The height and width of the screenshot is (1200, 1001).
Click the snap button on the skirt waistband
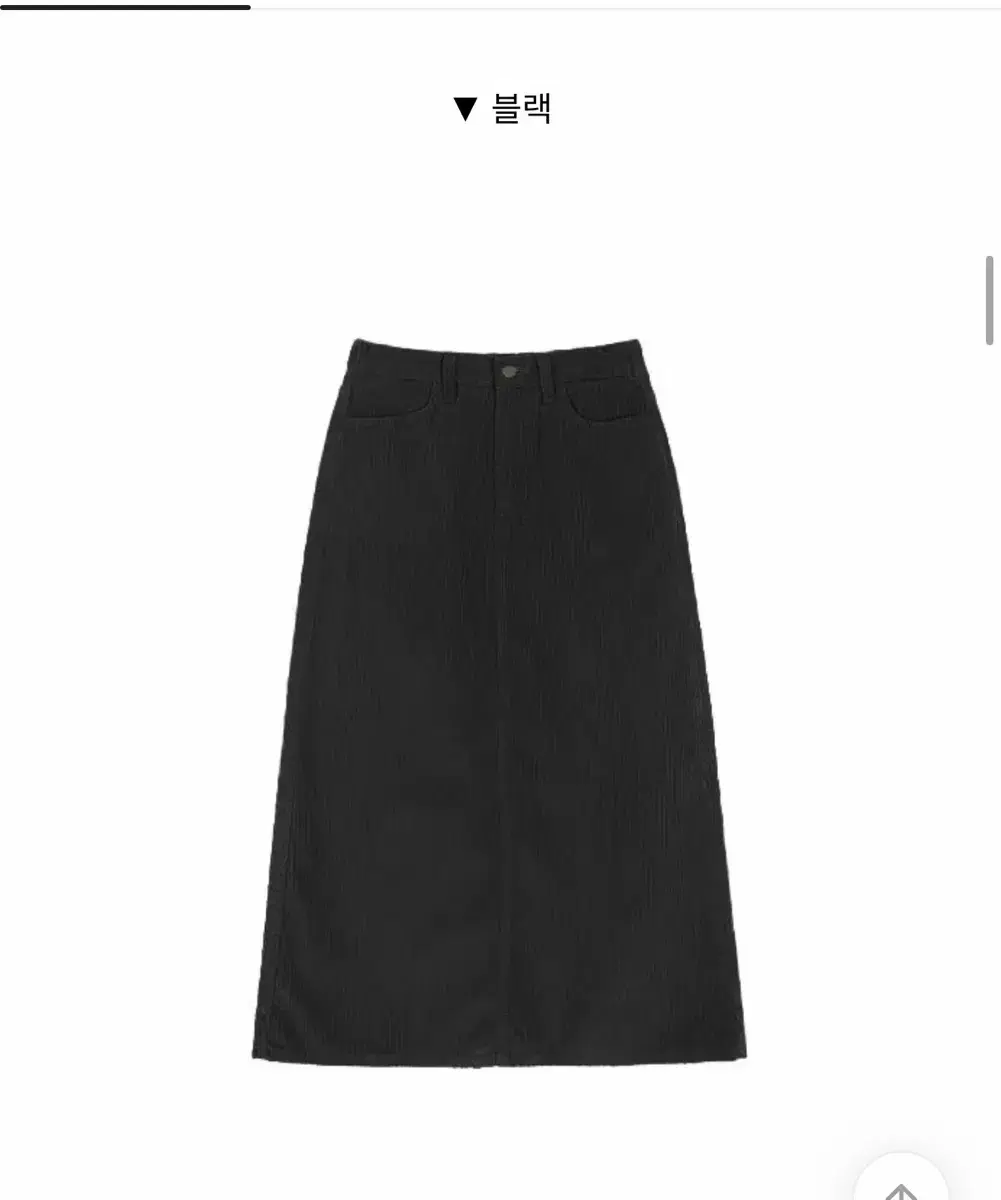(509, 370)
